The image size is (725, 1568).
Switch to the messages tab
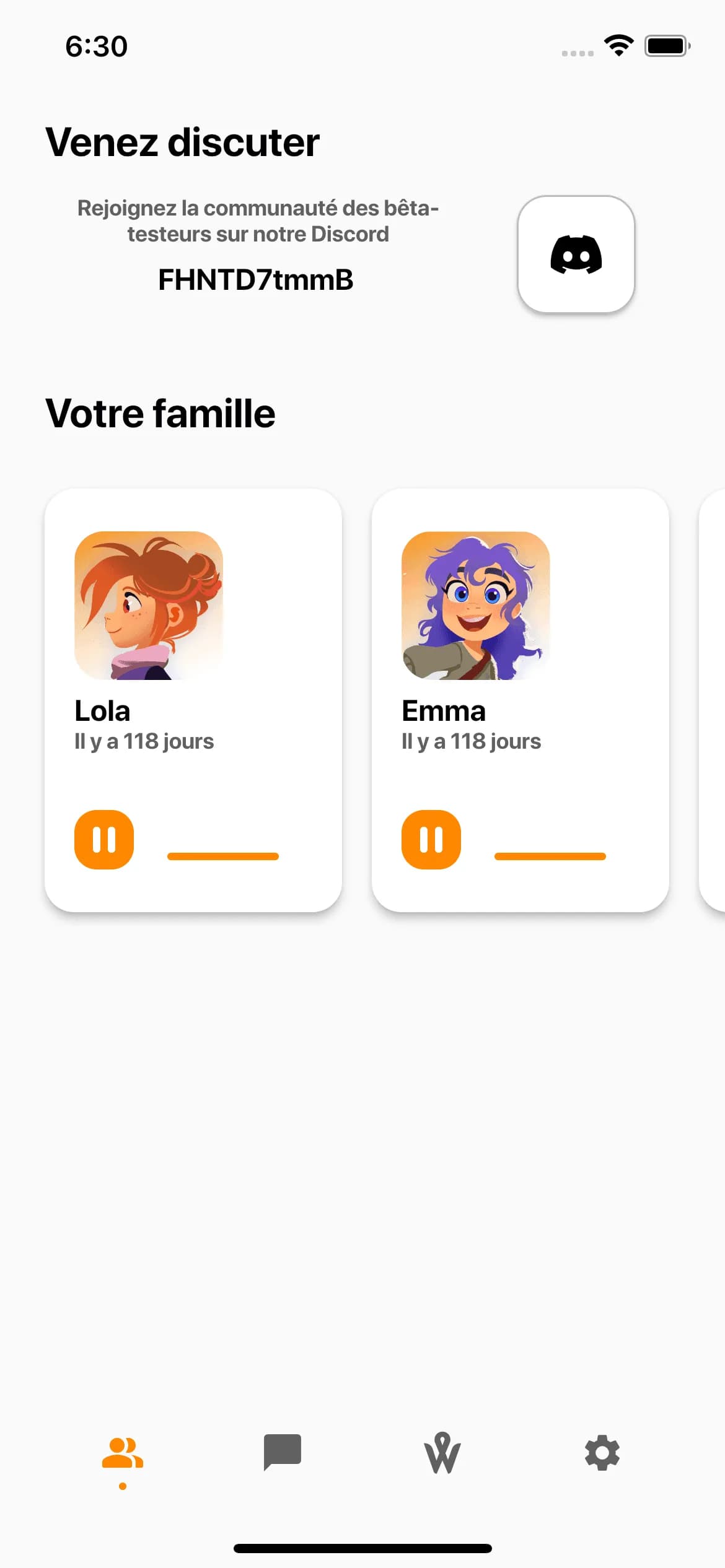tap(283, 1452)
